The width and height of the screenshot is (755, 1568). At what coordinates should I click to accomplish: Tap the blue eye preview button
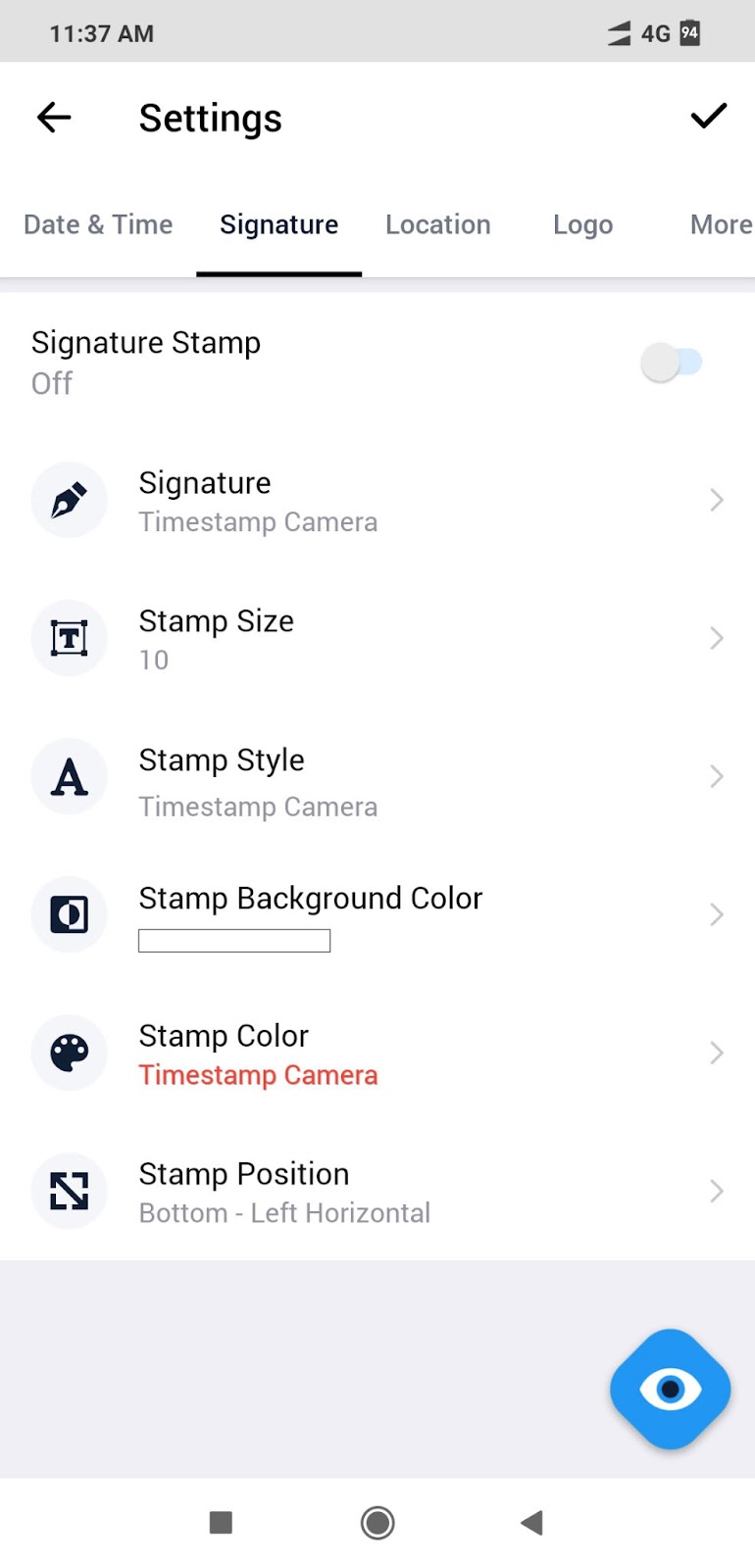click(x=671, y=1389)
